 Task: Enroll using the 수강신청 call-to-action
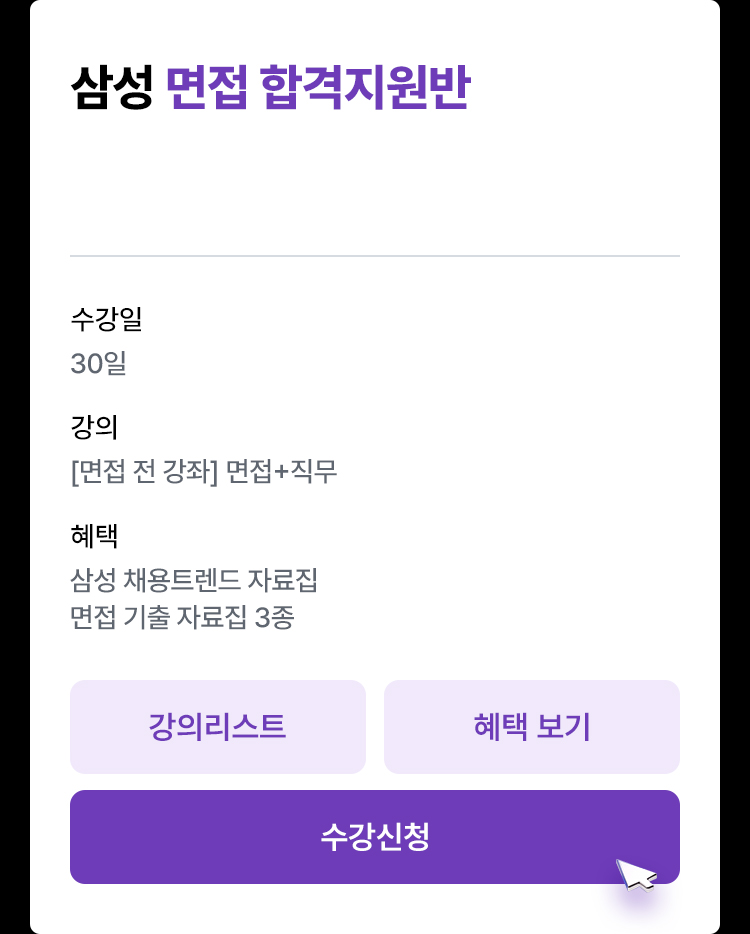point(375,837)
